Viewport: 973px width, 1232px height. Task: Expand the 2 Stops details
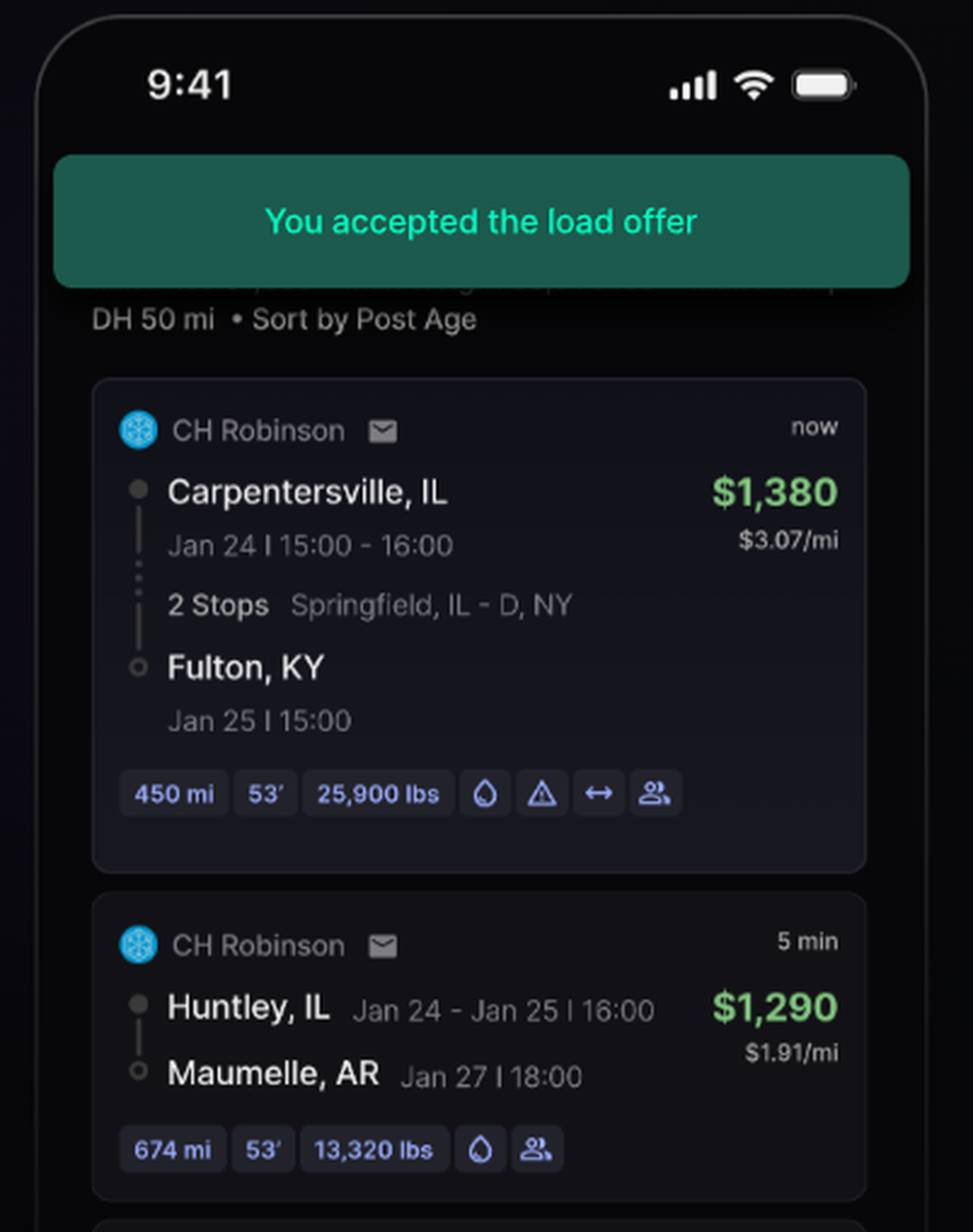[218, 604]
